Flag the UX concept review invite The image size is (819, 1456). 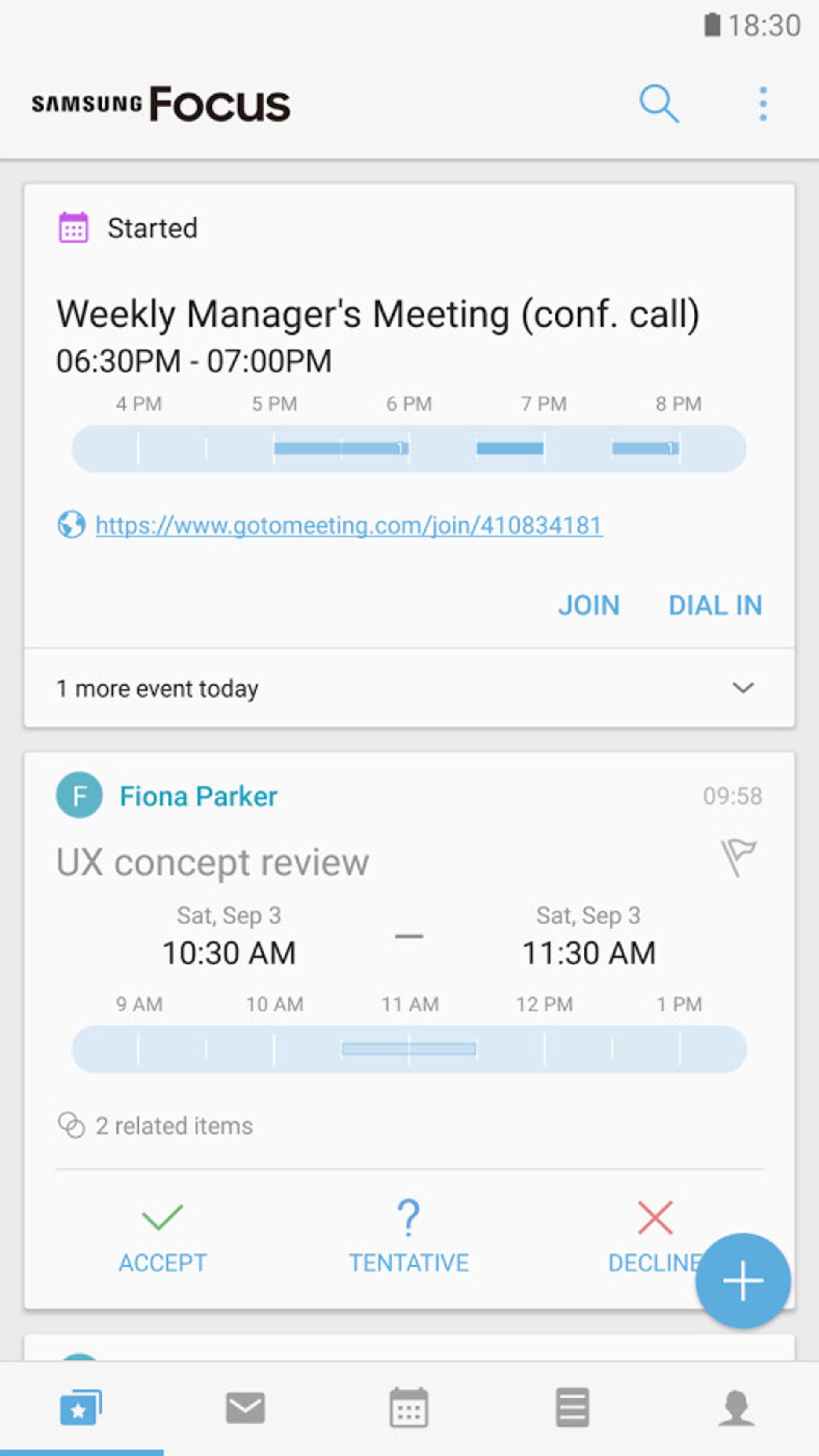tap(738, 857)
